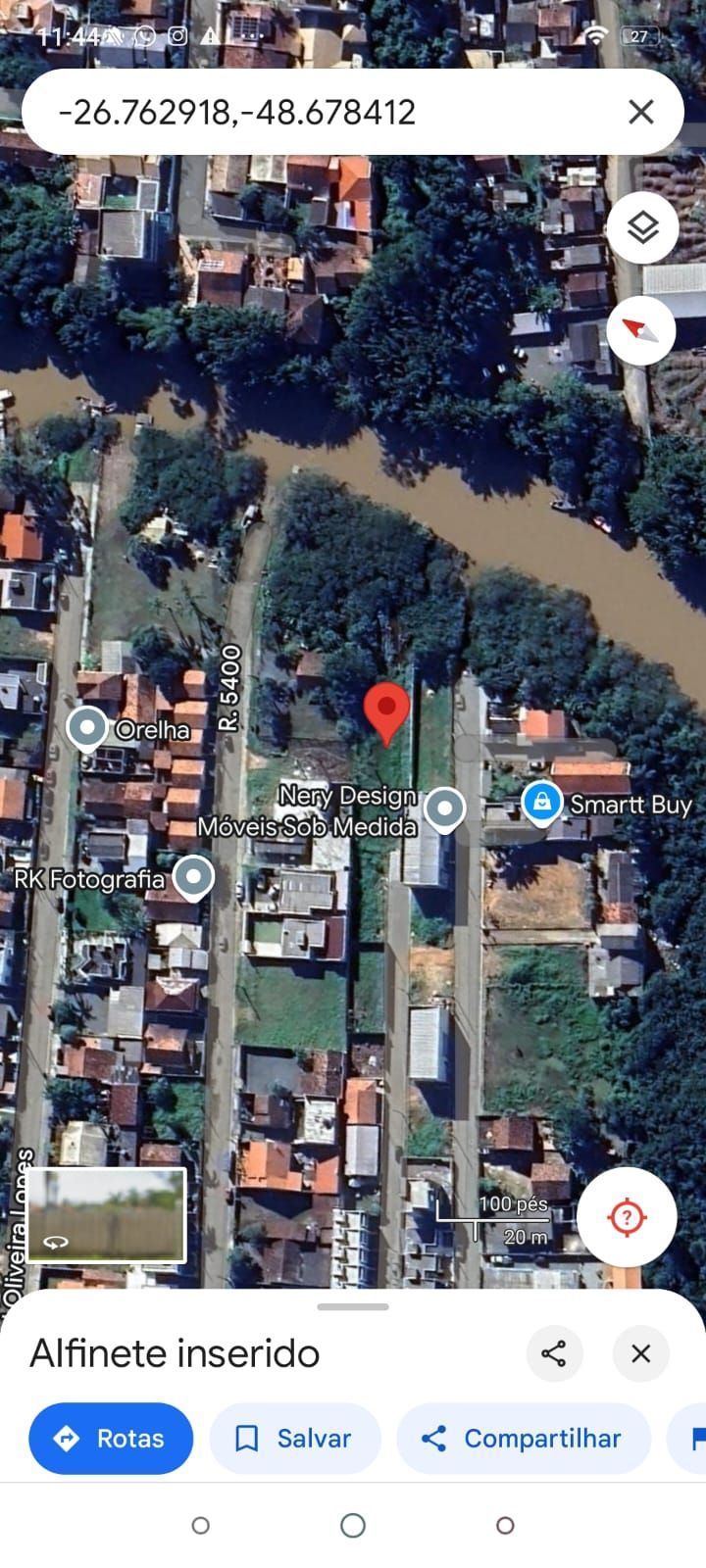The image size is (706, 1568).
Task: Clear the coordinates search text
Action: click(x=640, y=112)
